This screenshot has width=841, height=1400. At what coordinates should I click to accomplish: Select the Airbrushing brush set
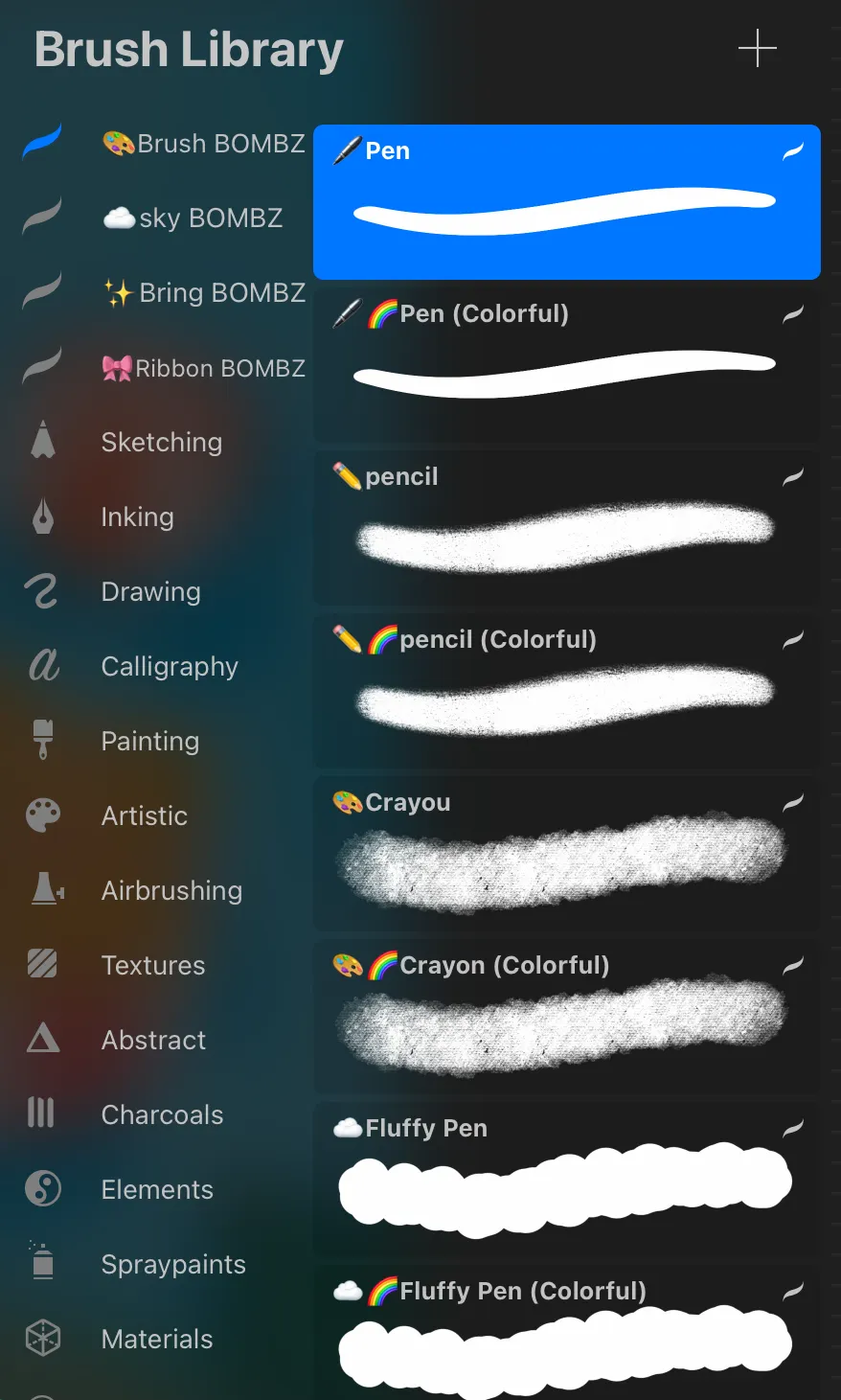(171, 891)
